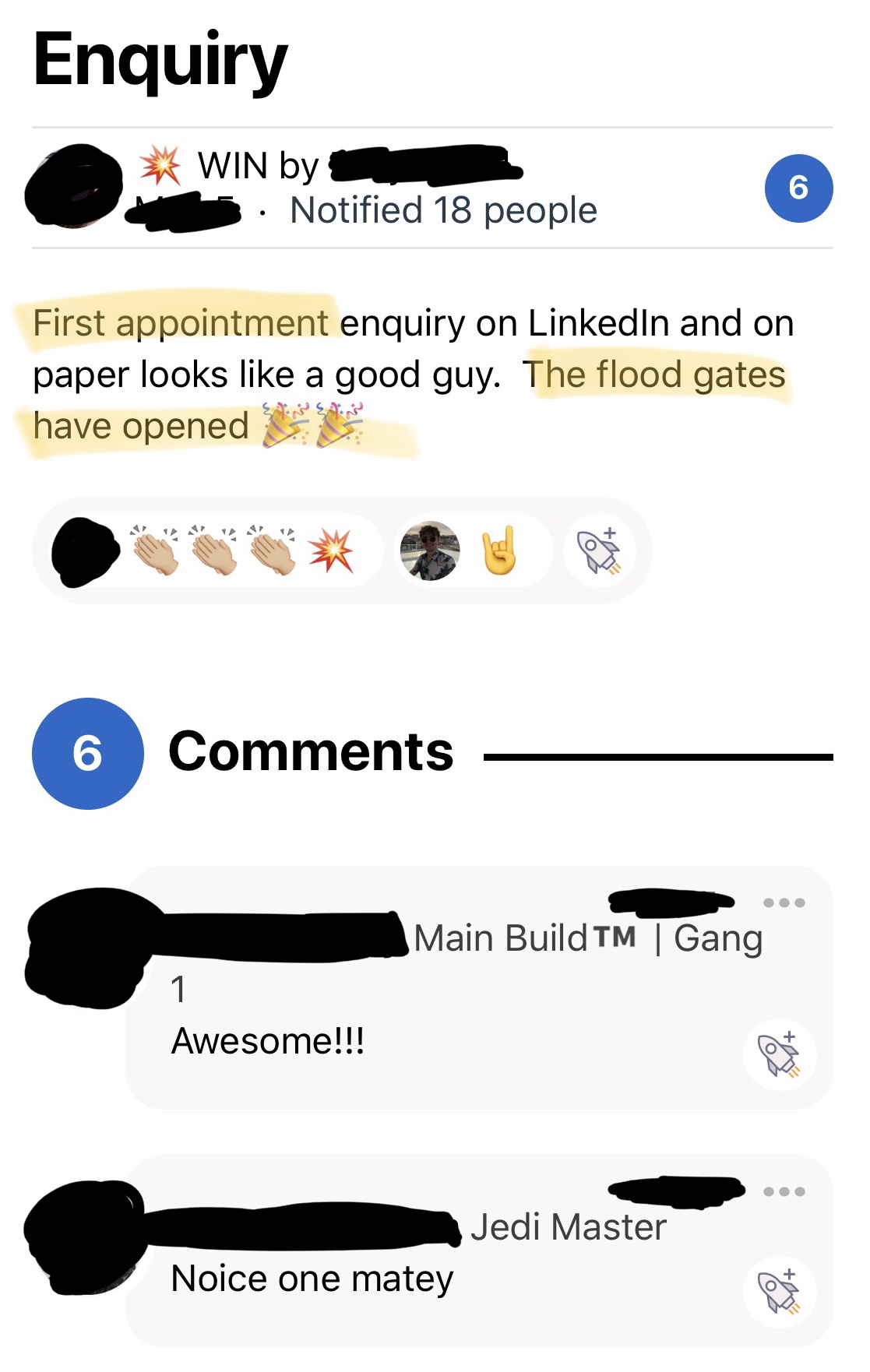Open options menu on the Awesome!!! comment
The image size is (870, 1372).
click(x=784, y=902)
